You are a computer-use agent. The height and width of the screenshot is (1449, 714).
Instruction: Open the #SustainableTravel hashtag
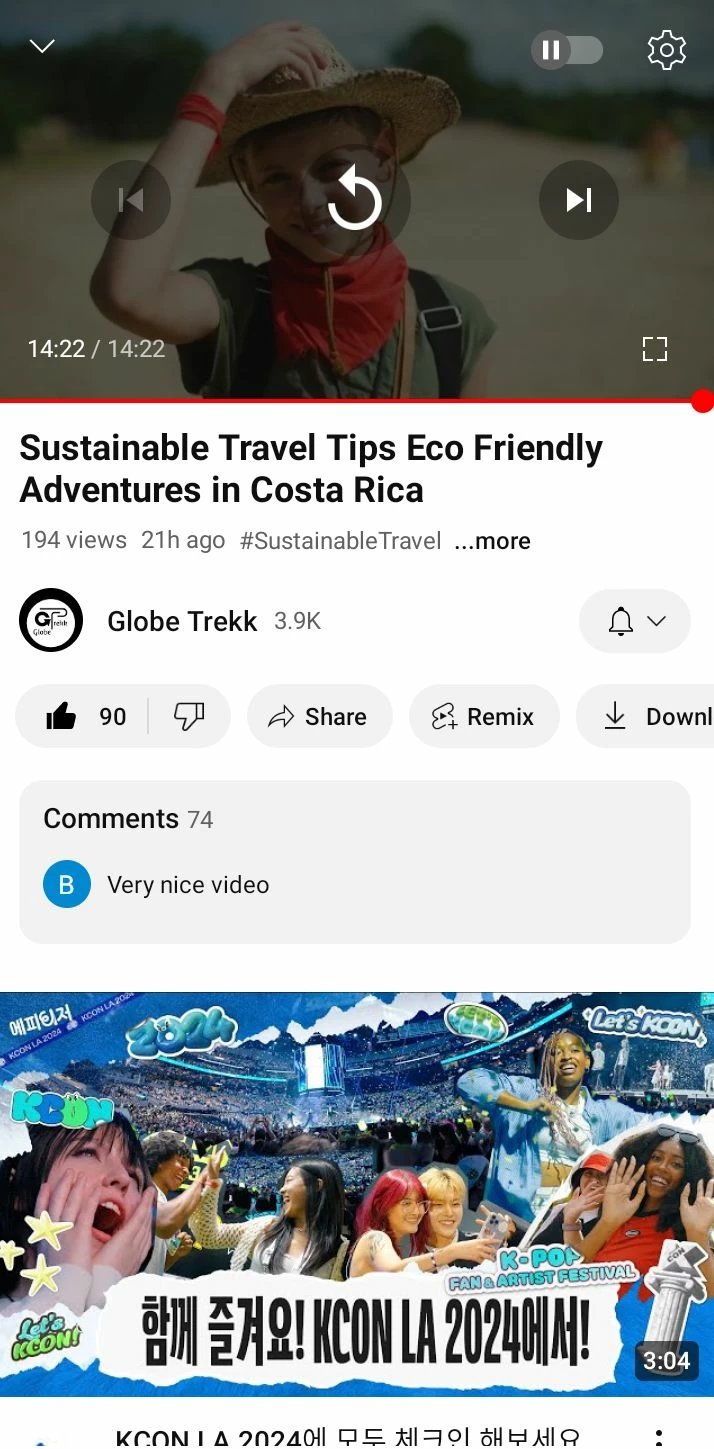click(340, 541)
